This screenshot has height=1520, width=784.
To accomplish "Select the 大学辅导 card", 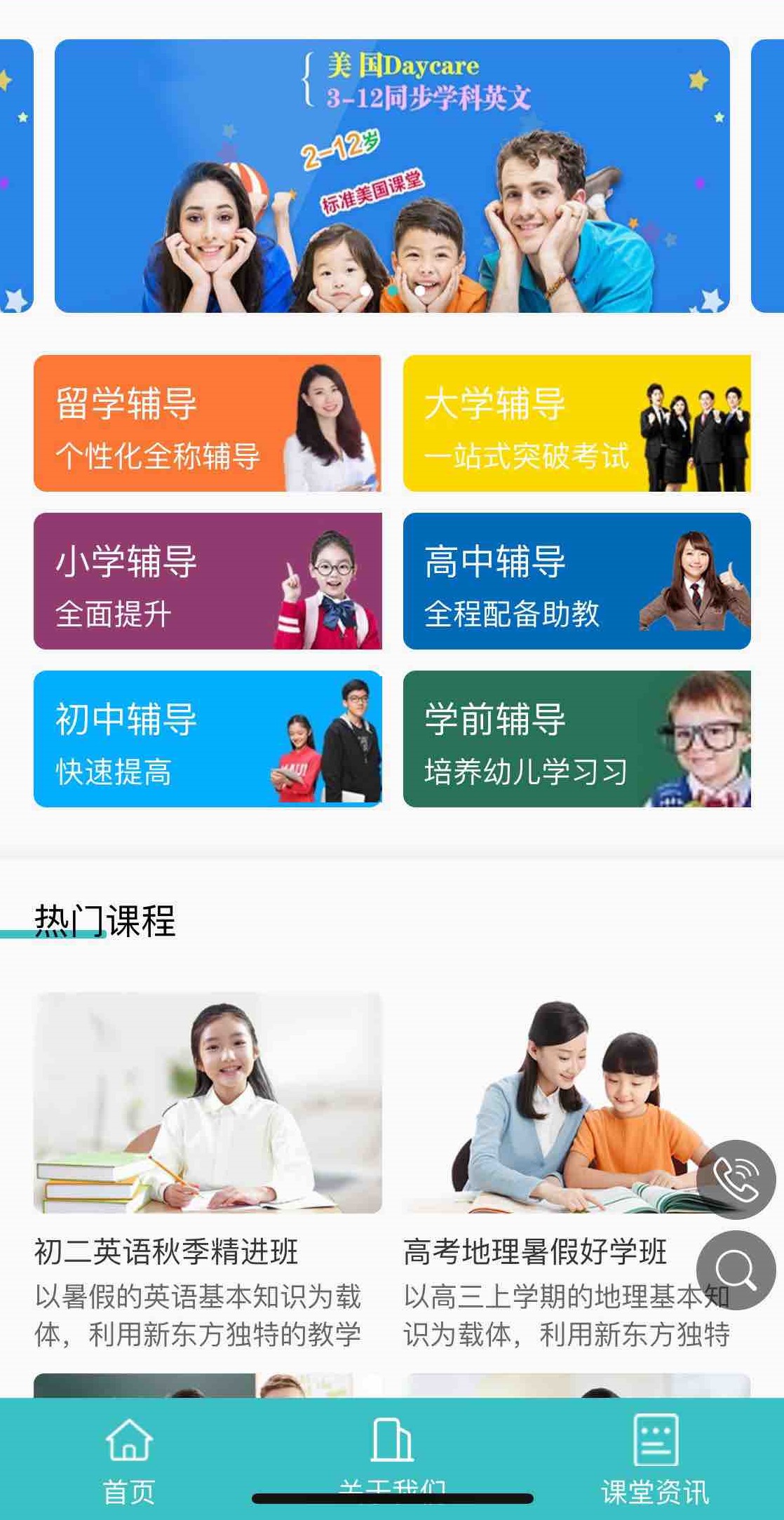I will click(576, 423).
